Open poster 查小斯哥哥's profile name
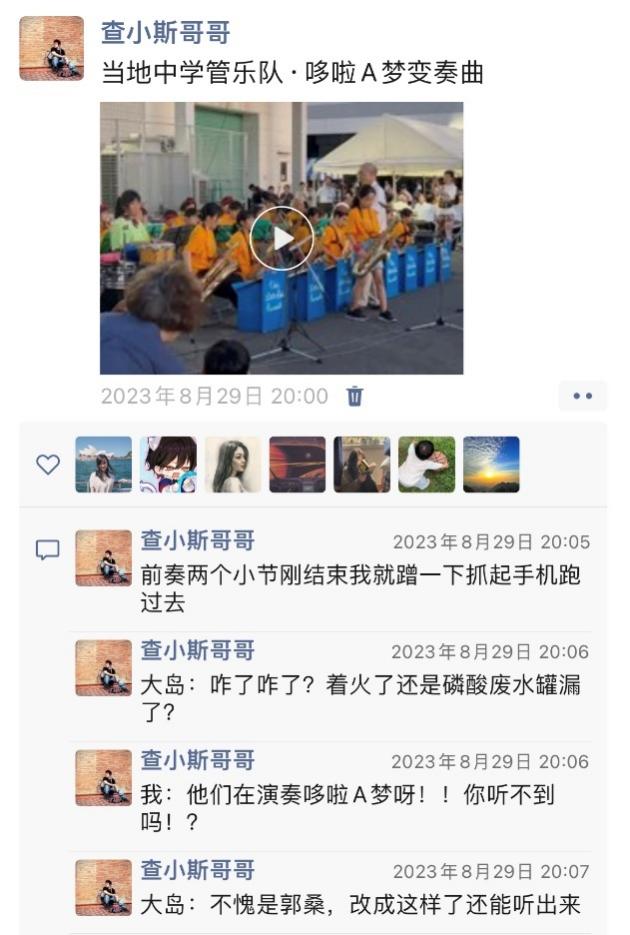Image resolution: width=630 pixels, height=935 pixels. click(165, 32)
